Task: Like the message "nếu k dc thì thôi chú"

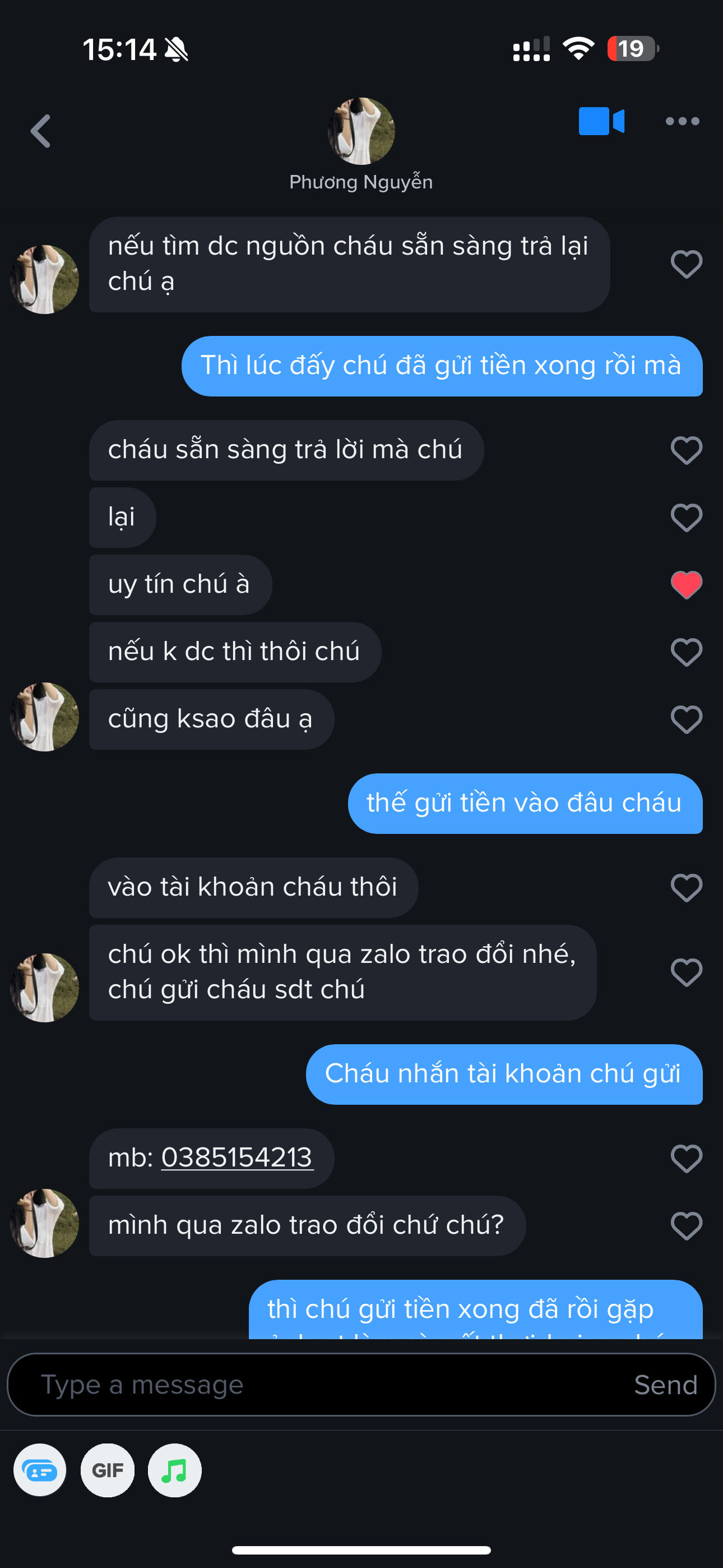Action: click(x=686, y=652)
